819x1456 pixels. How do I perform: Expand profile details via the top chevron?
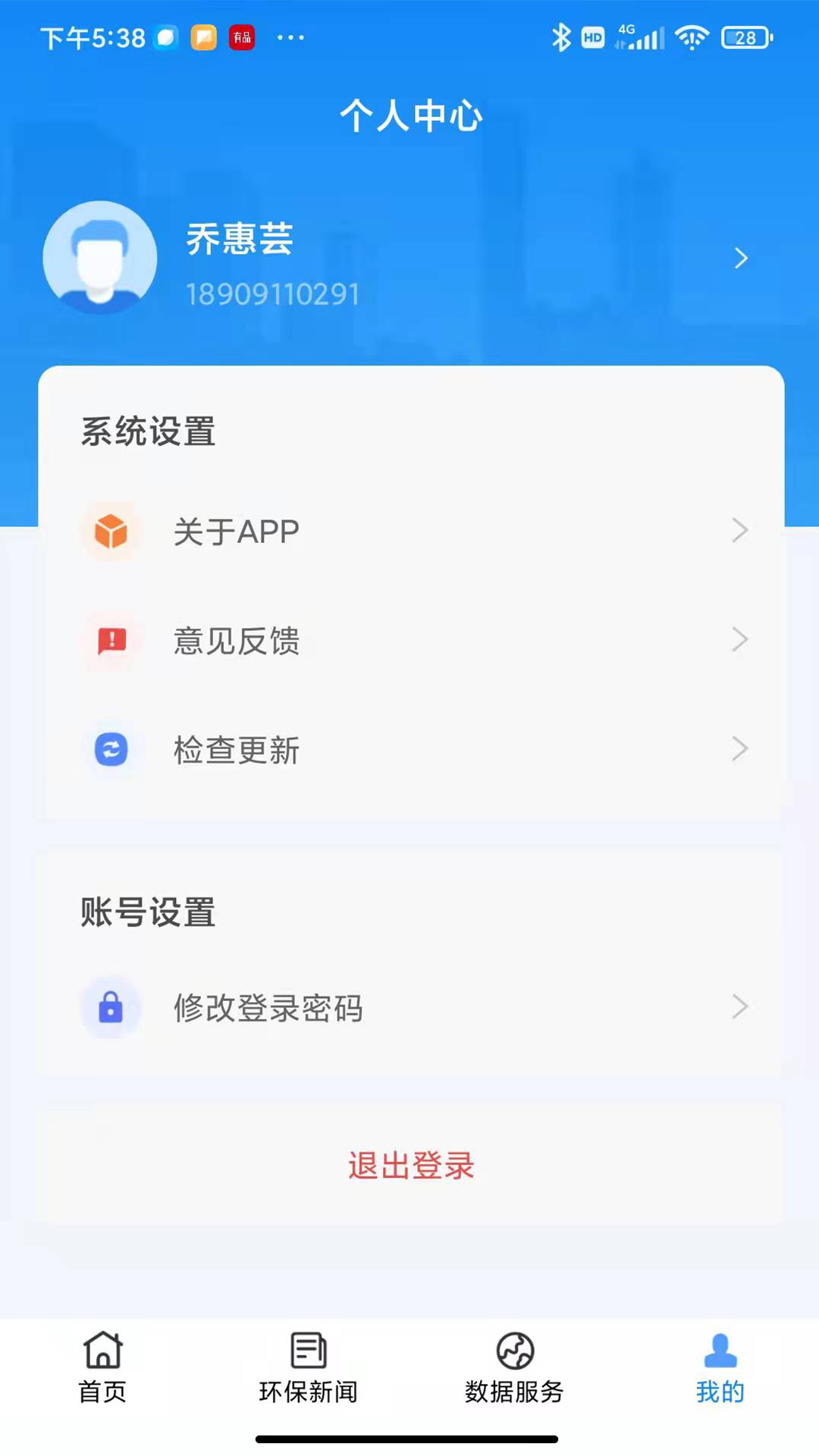click(741, 259)
